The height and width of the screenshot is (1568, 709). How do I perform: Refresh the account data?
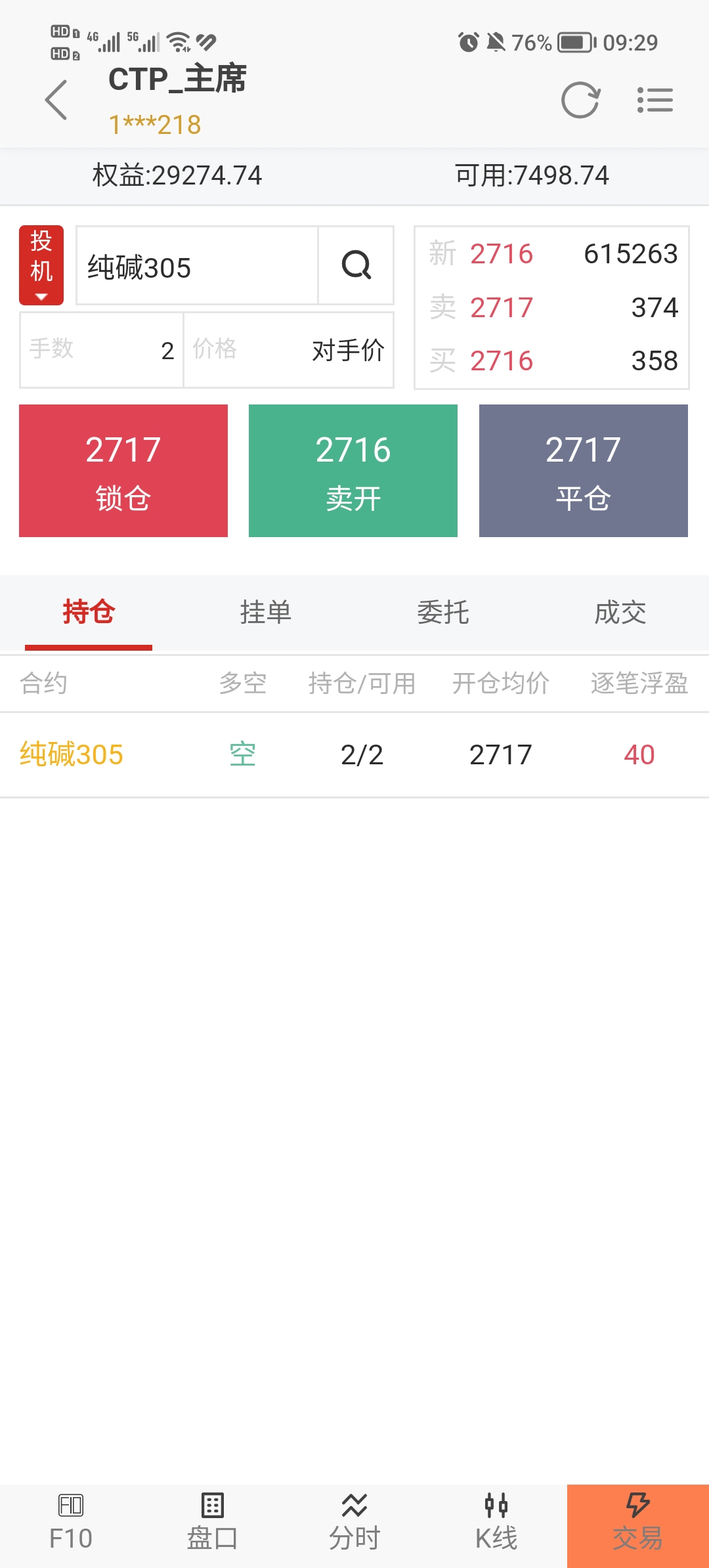[x=580, y=100]
